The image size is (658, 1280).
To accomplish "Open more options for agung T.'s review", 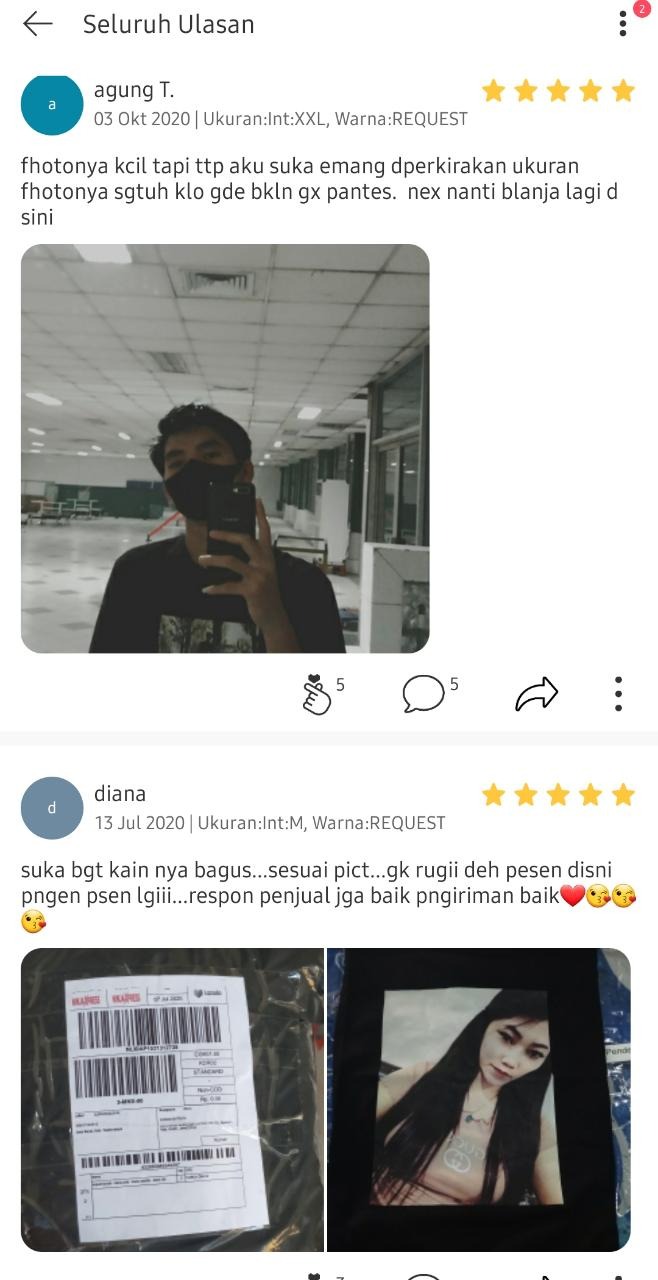I will coord(619,693).
